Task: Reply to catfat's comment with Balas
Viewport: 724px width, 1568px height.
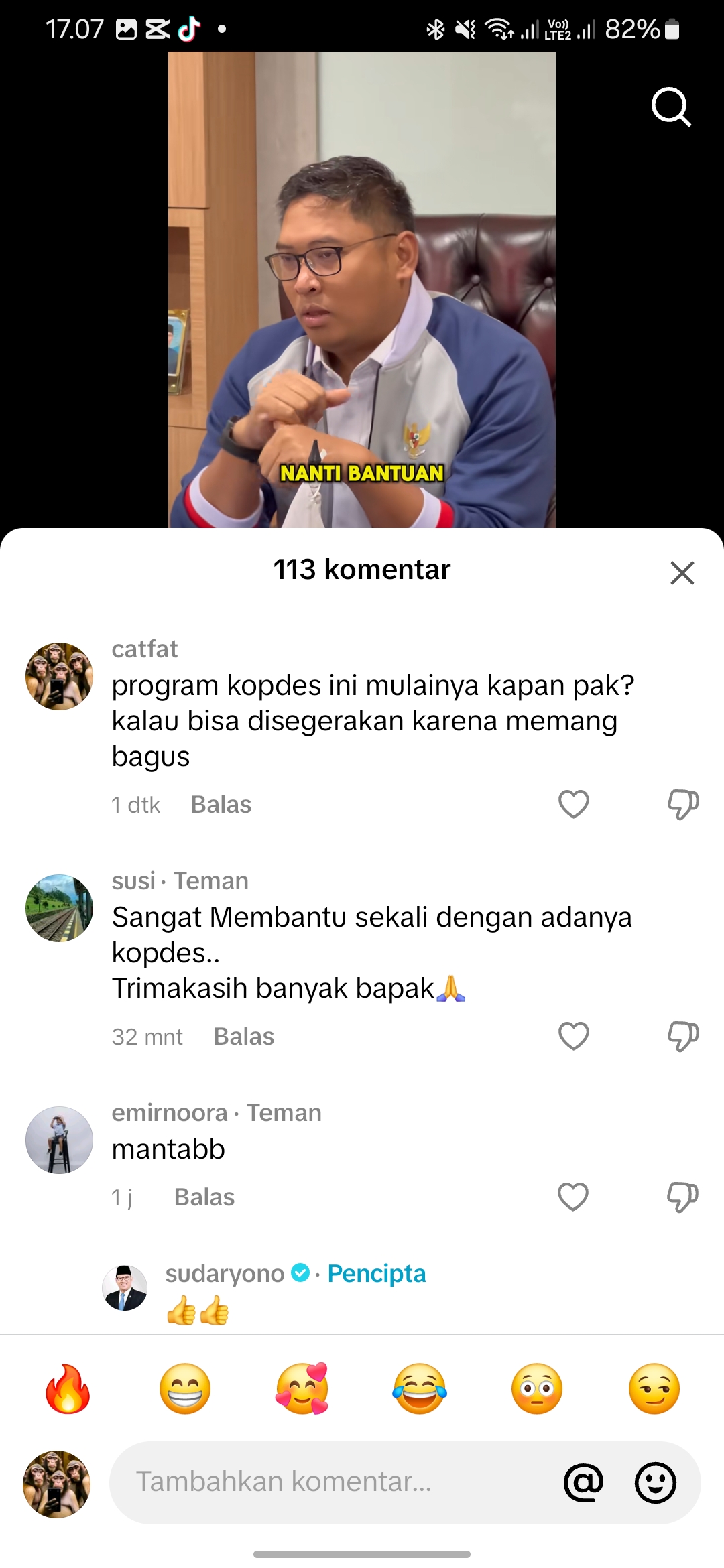Action: pyautogui.click(x=221, y=805)
